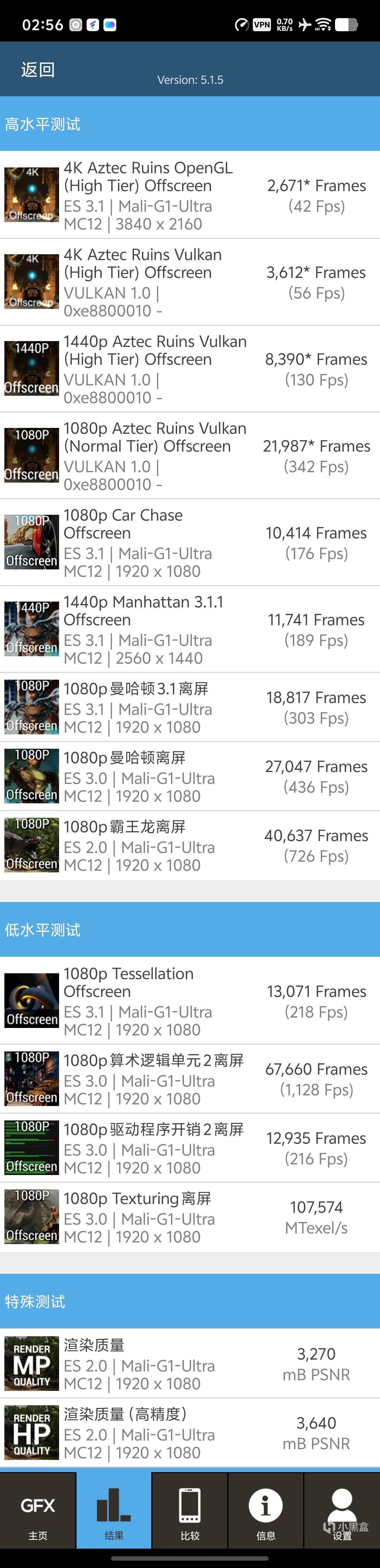Open 1080p Car Chase Offscreen result

[x=190, y=543]
